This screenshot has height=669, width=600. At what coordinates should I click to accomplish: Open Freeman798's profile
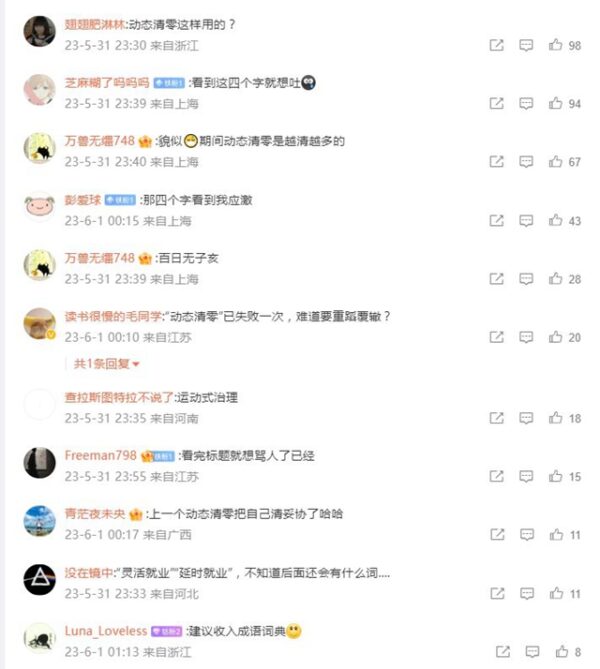tap(100, 455)
